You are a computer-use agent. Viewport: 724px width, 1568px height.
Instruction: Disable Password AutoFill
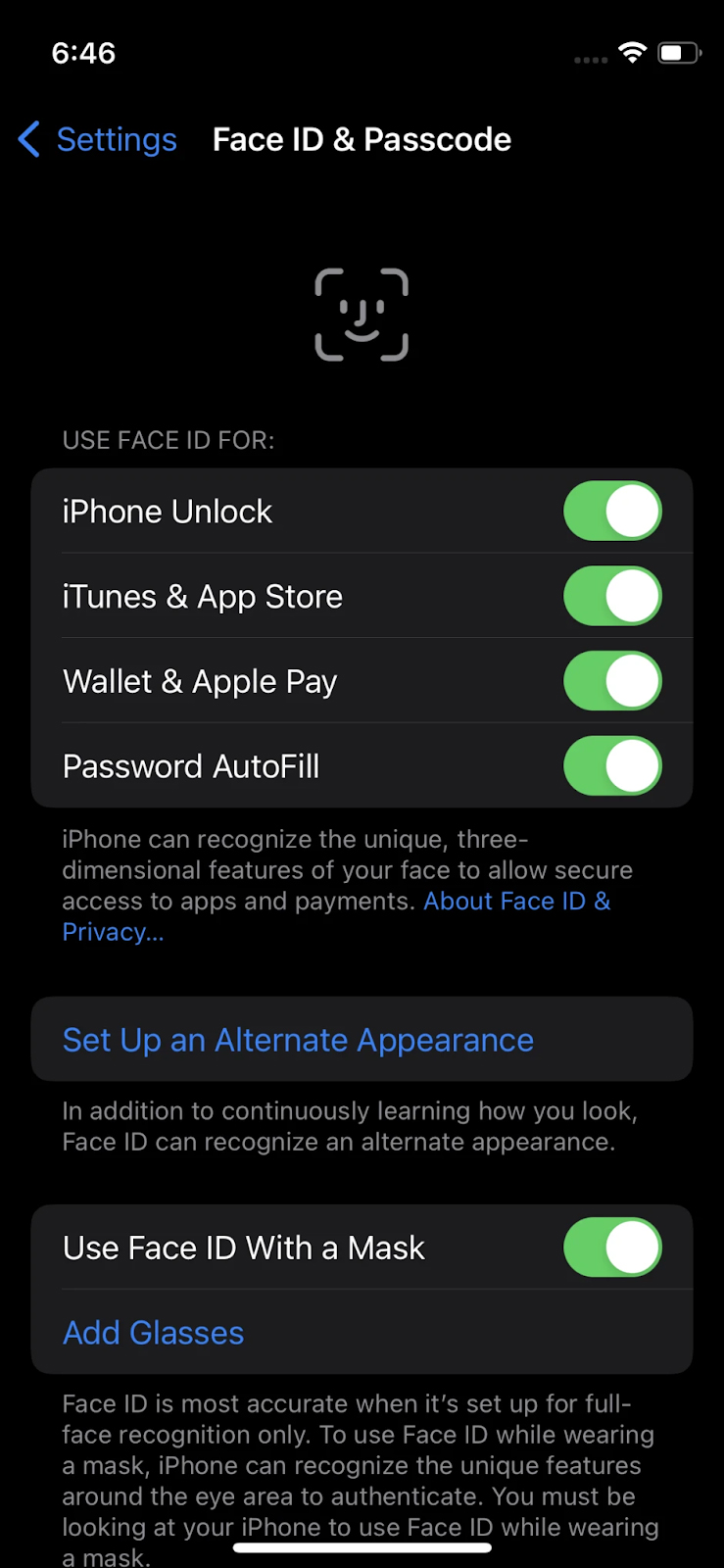coord(612,765)
